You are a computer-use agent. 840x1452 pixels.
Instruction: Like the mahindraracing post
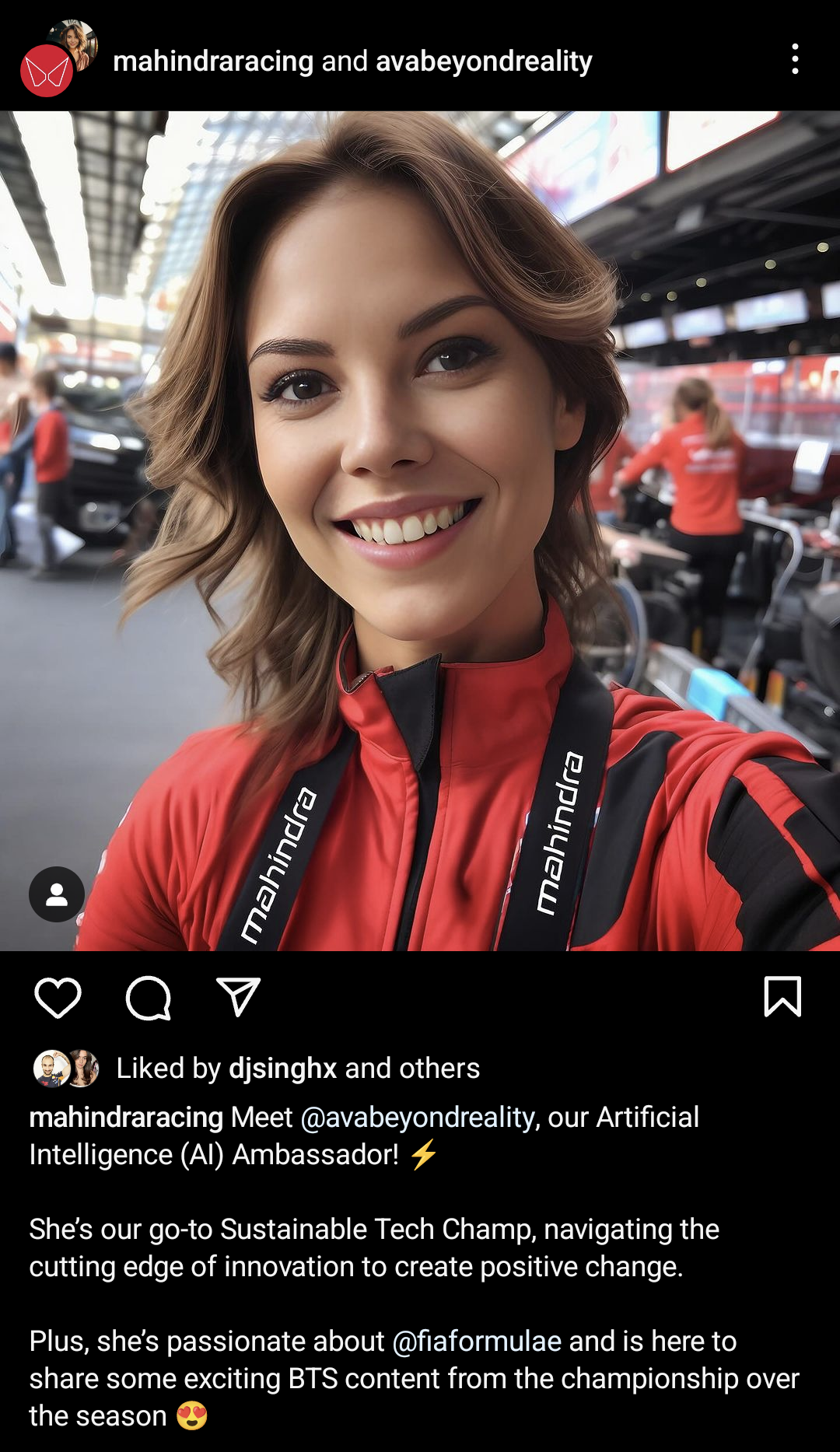click(58, 997)
